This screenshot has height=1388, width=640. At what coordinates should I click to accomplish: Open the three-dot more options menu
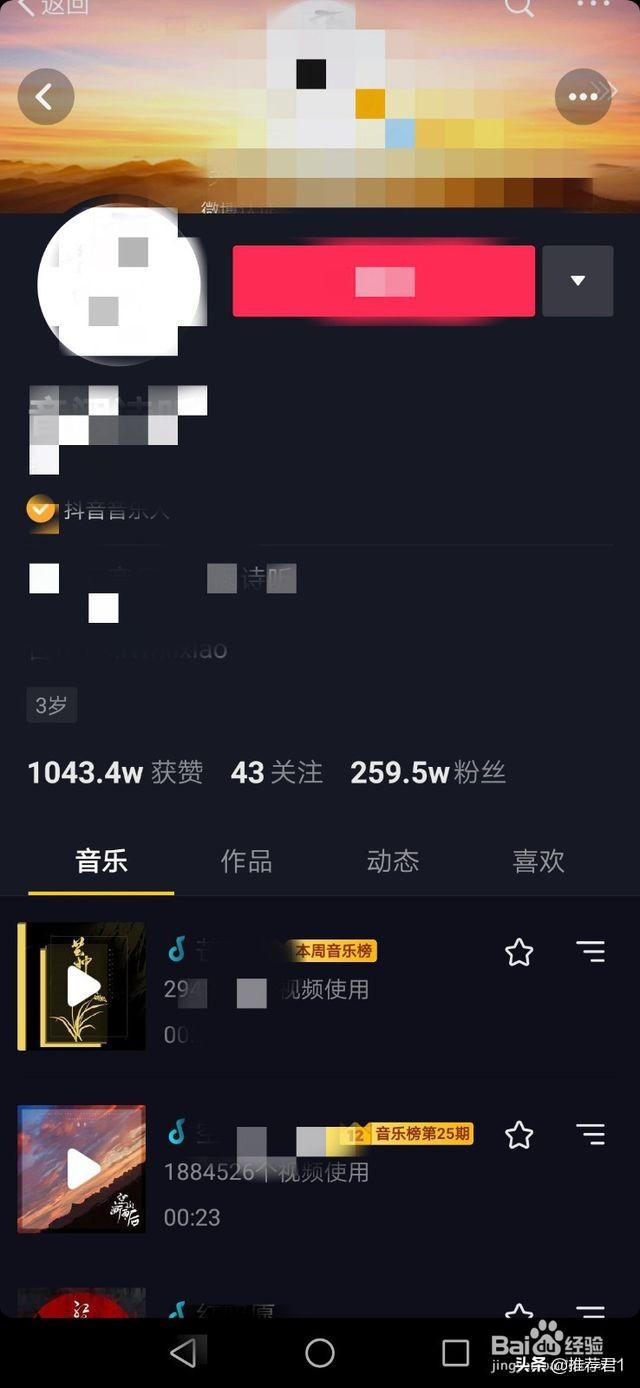[x=583, y=97]
